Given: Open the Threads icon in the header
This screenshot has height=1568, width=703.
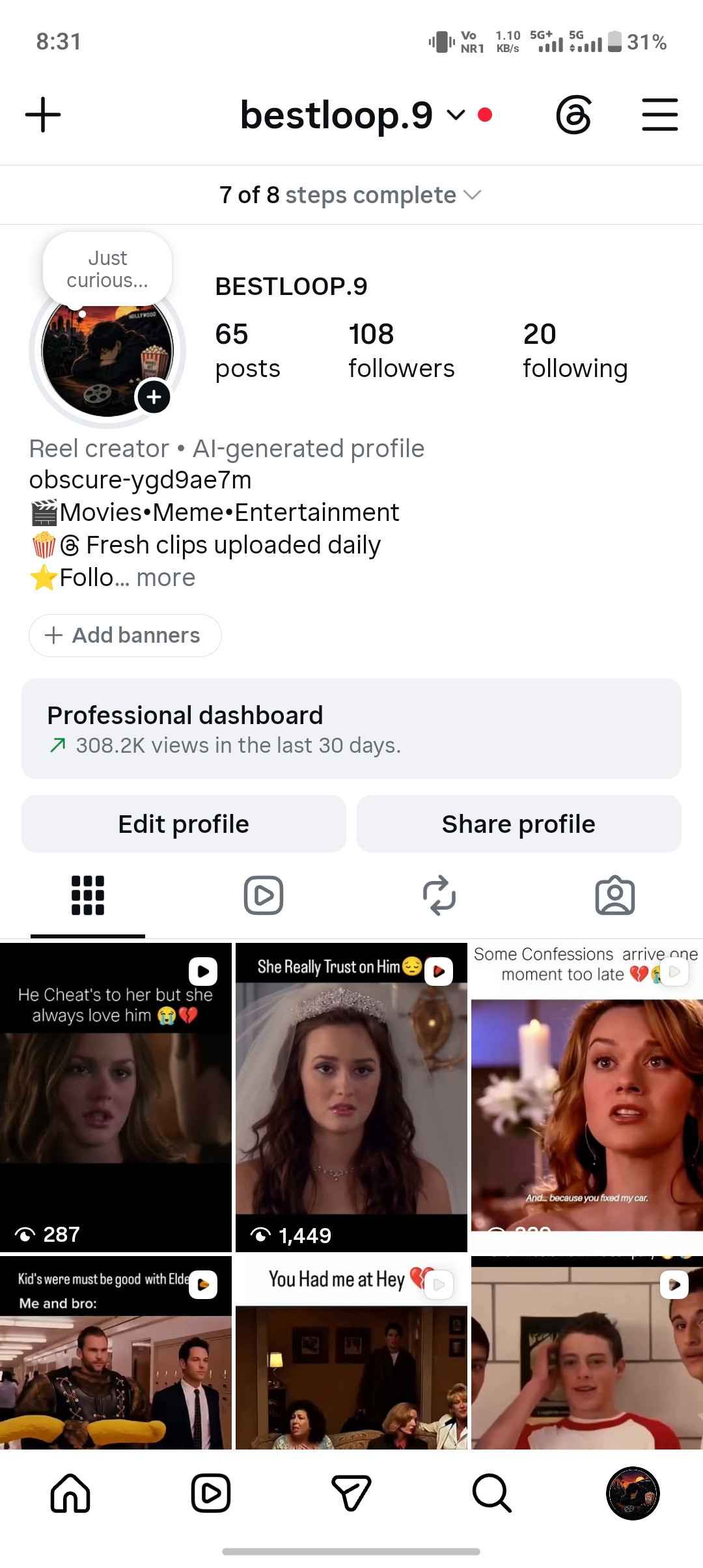Looking at the screenshot, I should (573, 115).
